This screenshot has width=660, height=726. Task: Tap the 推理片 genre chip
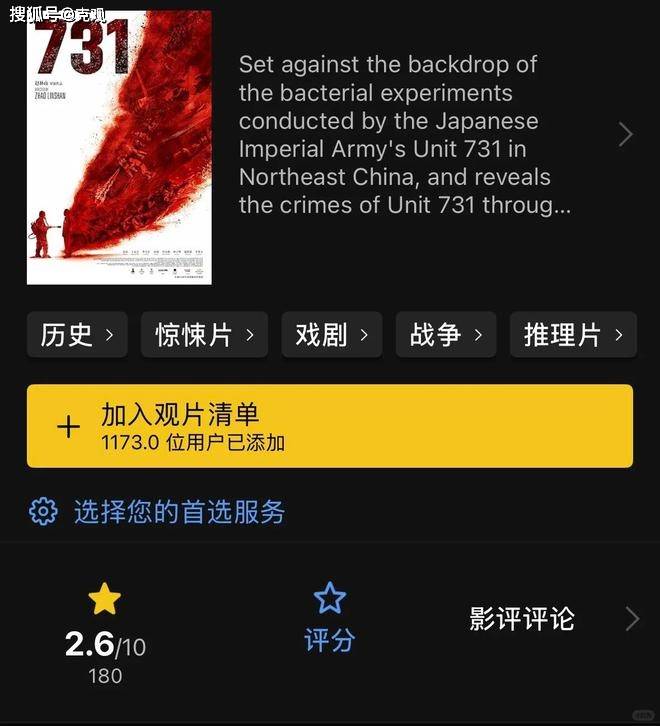(572, 335)
